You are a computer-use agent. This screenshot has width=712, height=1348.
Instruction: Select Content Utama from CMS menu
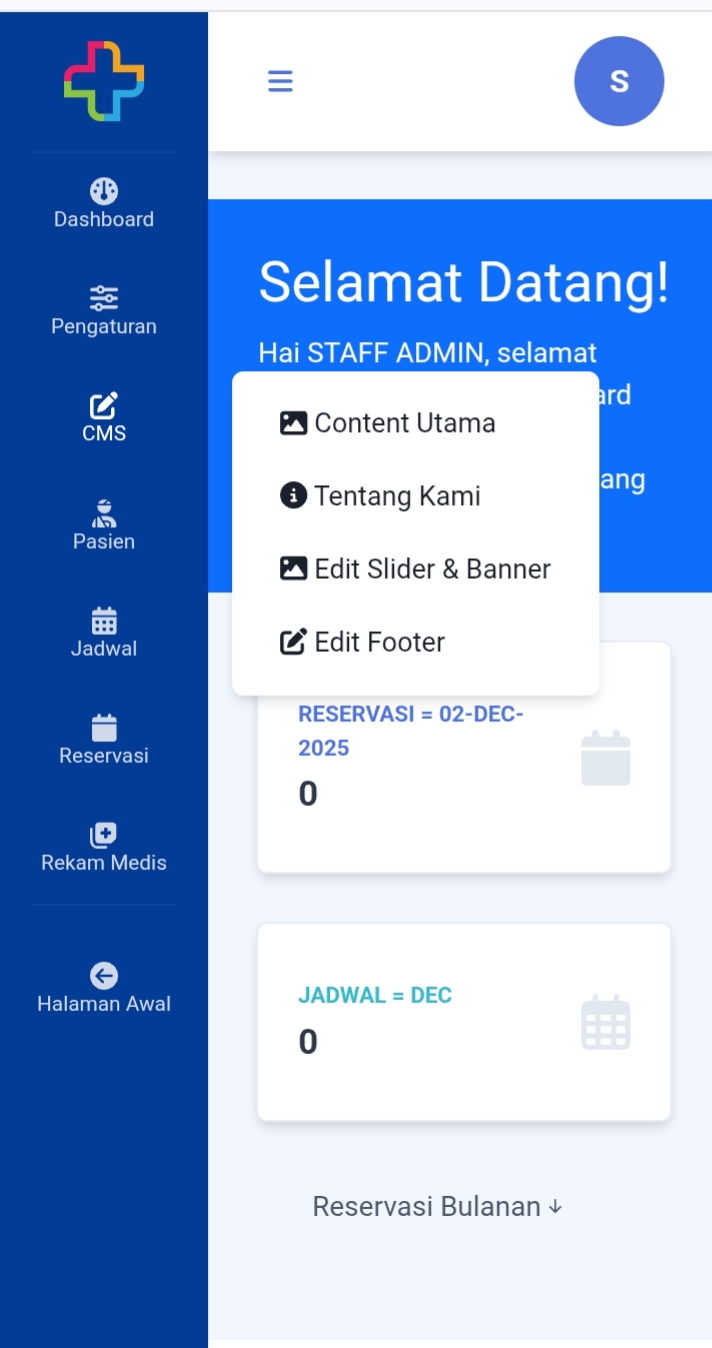pyautogui.click(x=404, y=423)
